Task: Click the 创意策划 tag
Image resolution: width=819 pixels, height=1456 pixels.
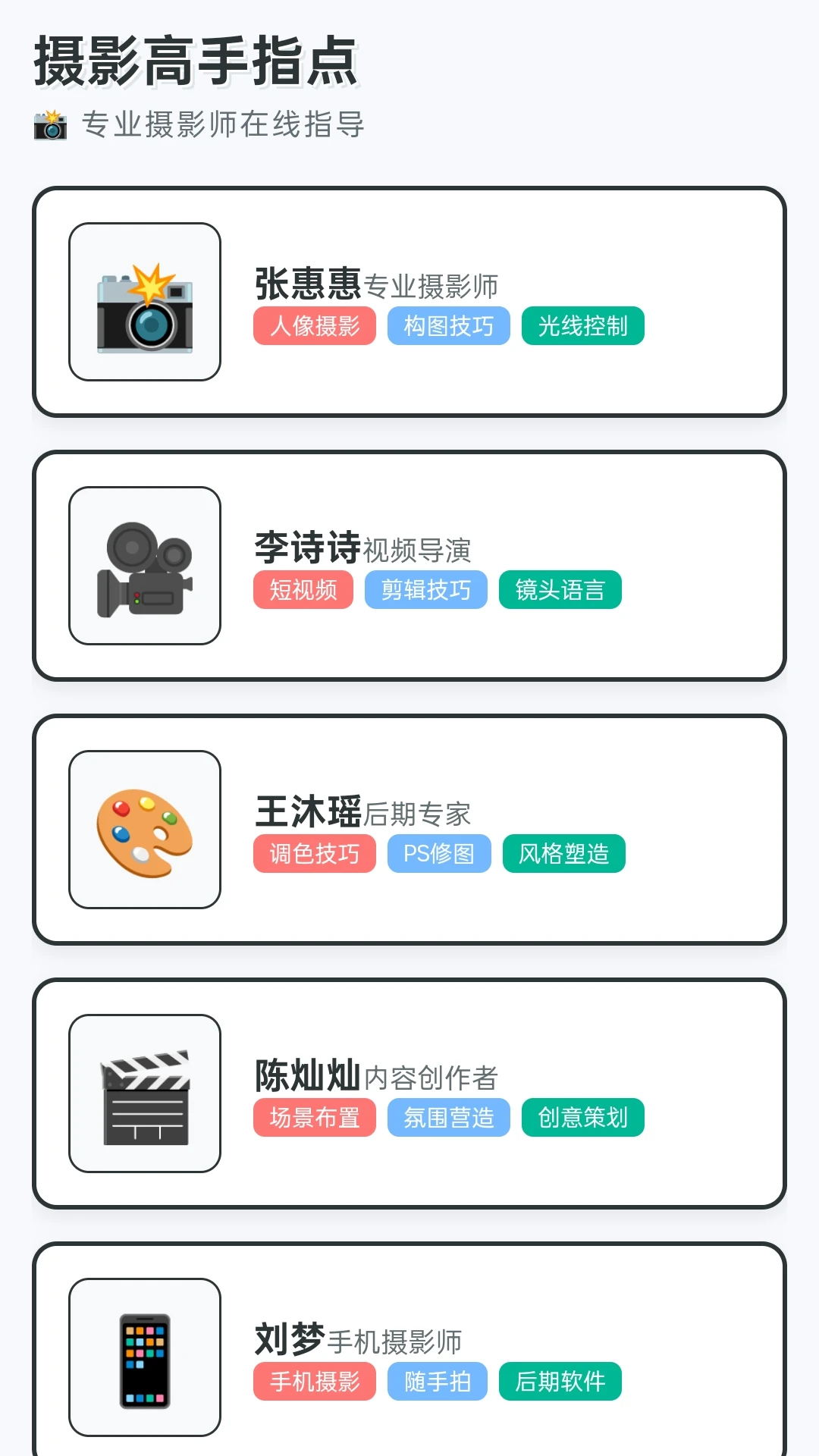Action: point(582,1117)
